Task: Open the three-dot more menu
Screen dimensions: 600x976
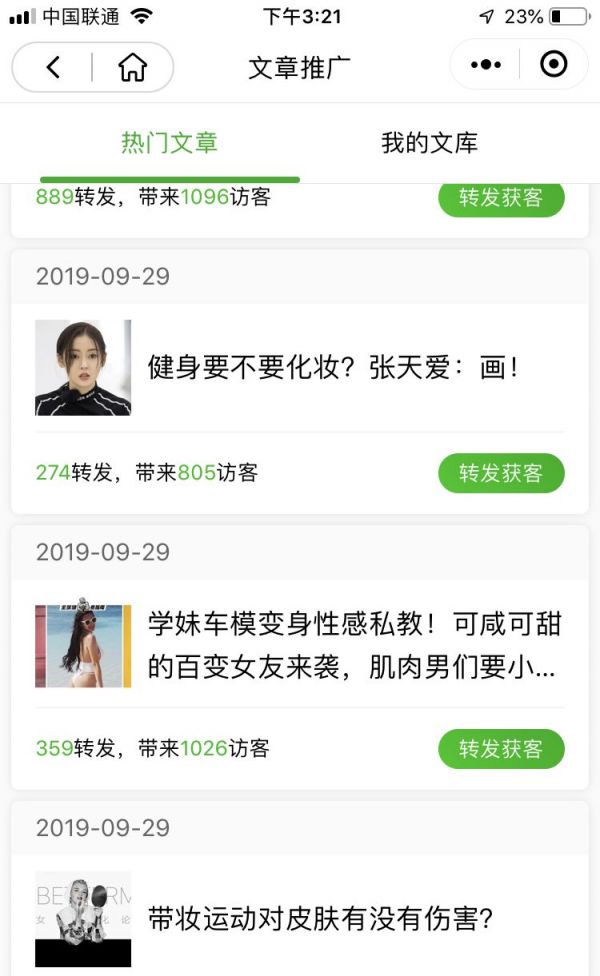Action: pos(485,65)
